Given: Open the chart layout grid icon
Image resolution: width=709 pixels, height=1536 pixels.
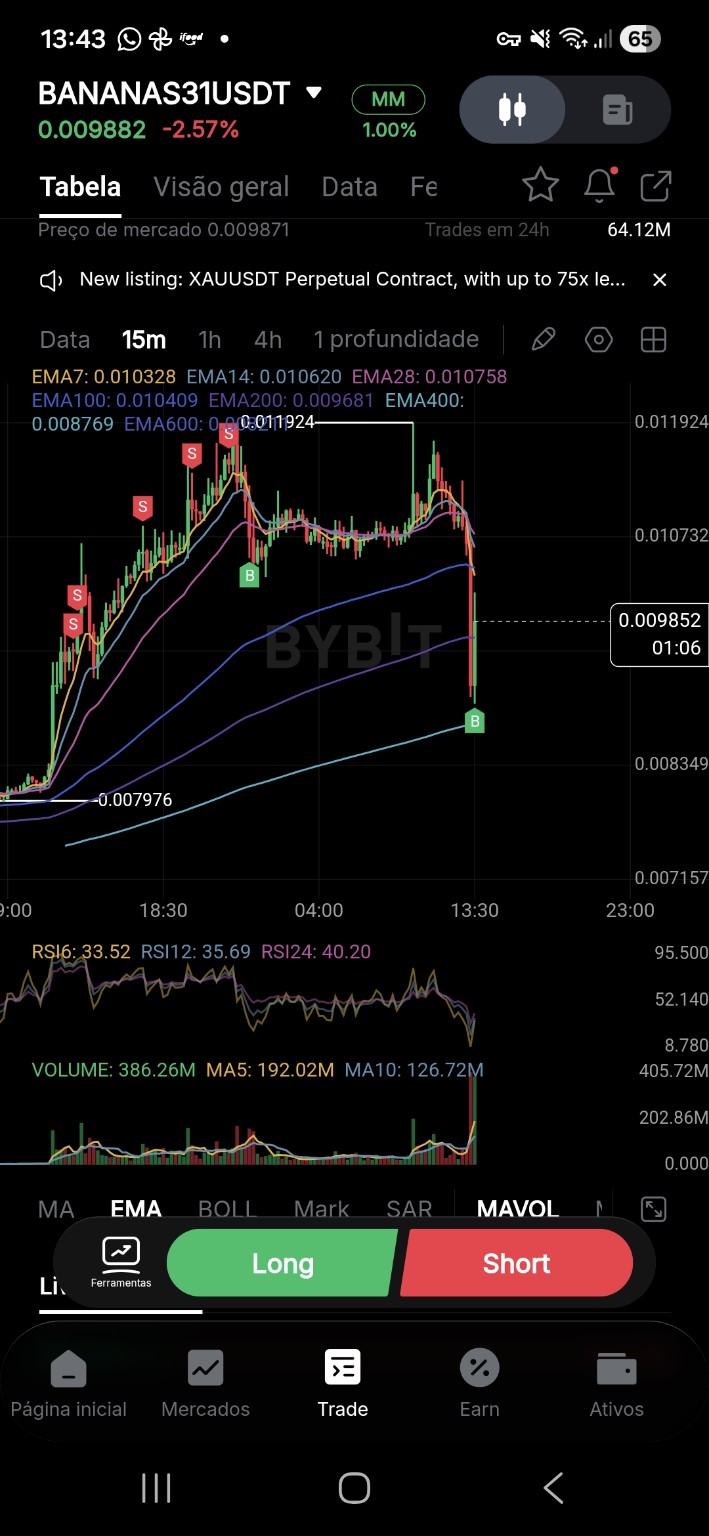Looking at the screenshot, I should coord(653,340).
